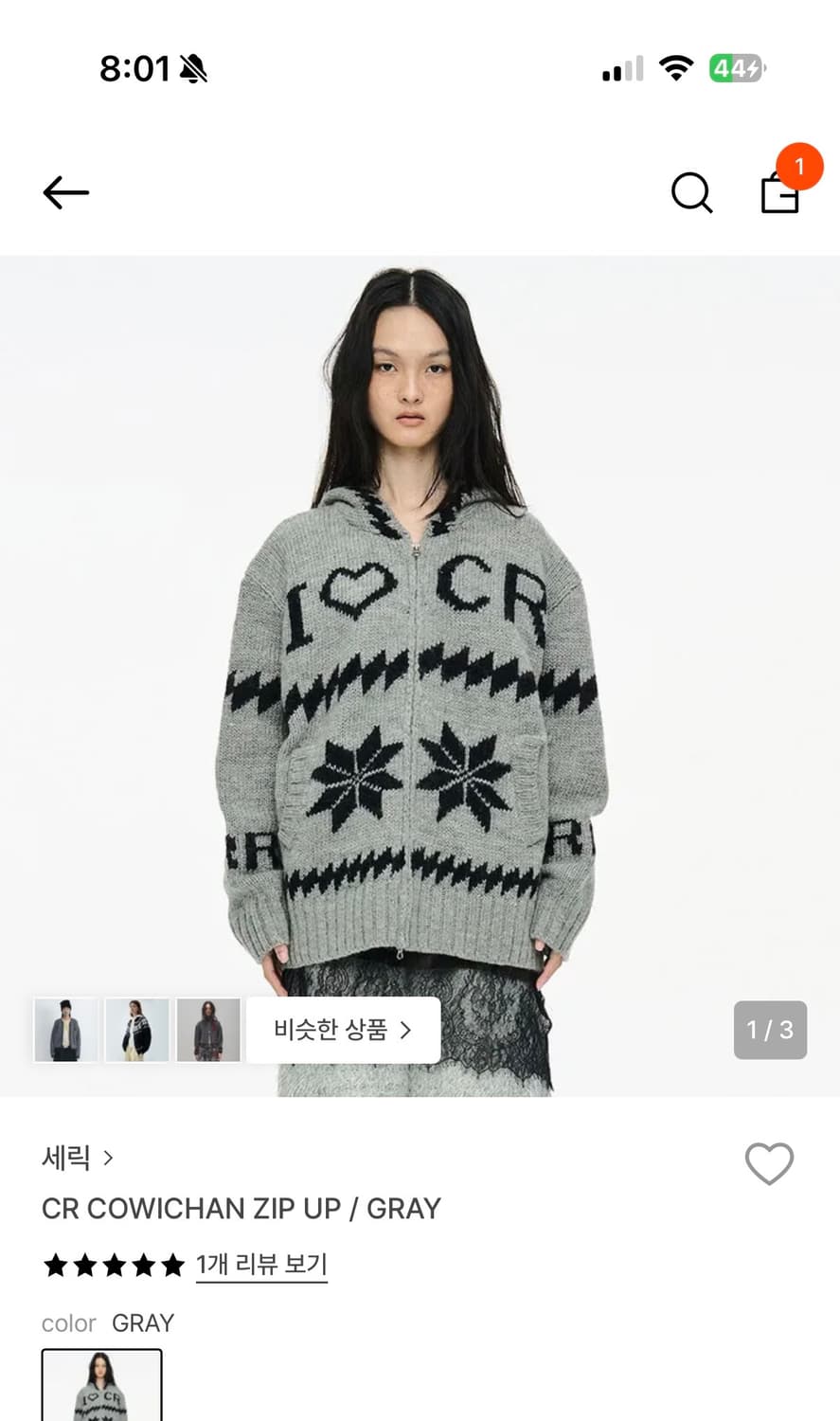The width and height of the screenshot is (840, 1421).
Task: Tap the second product thumbnail
Action: pos(136,1030)
